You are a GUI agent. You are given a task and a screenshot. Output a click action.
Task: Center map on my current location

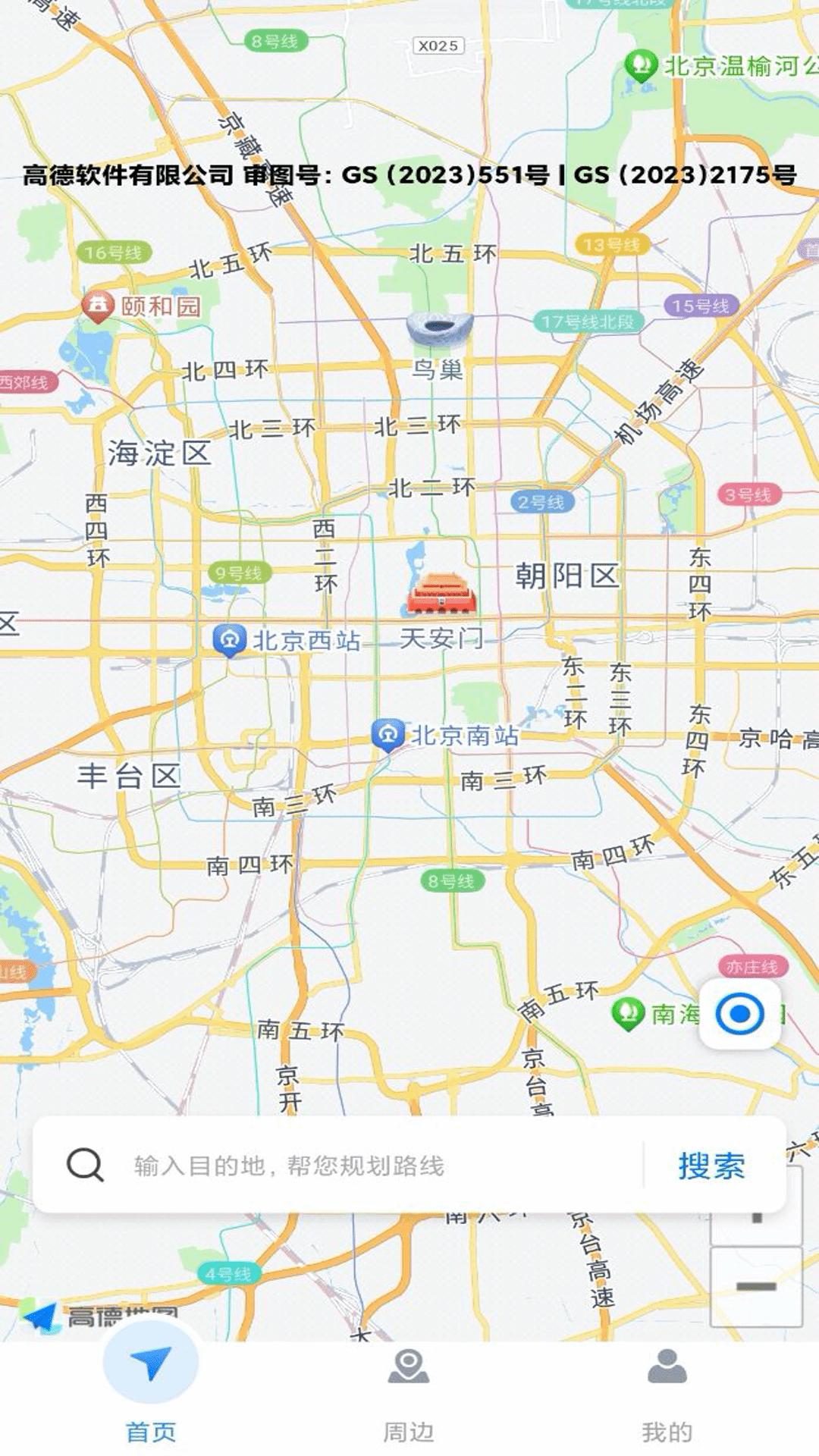pos(739,1014)
